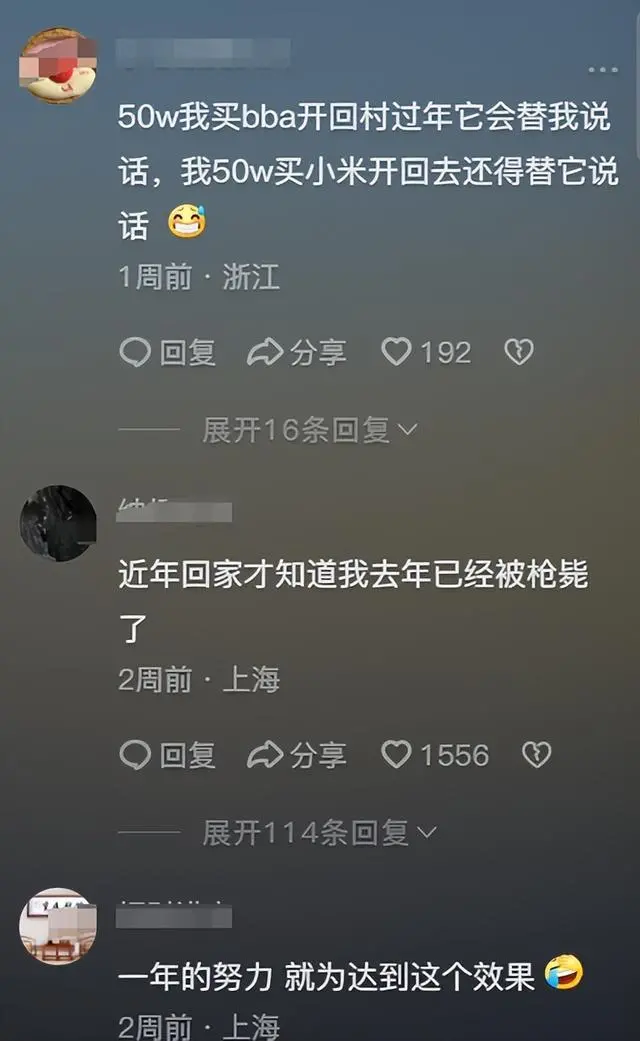Share the 50w bba comment
The height and width of the screenshot is (1041, 640).
(296, 352)
